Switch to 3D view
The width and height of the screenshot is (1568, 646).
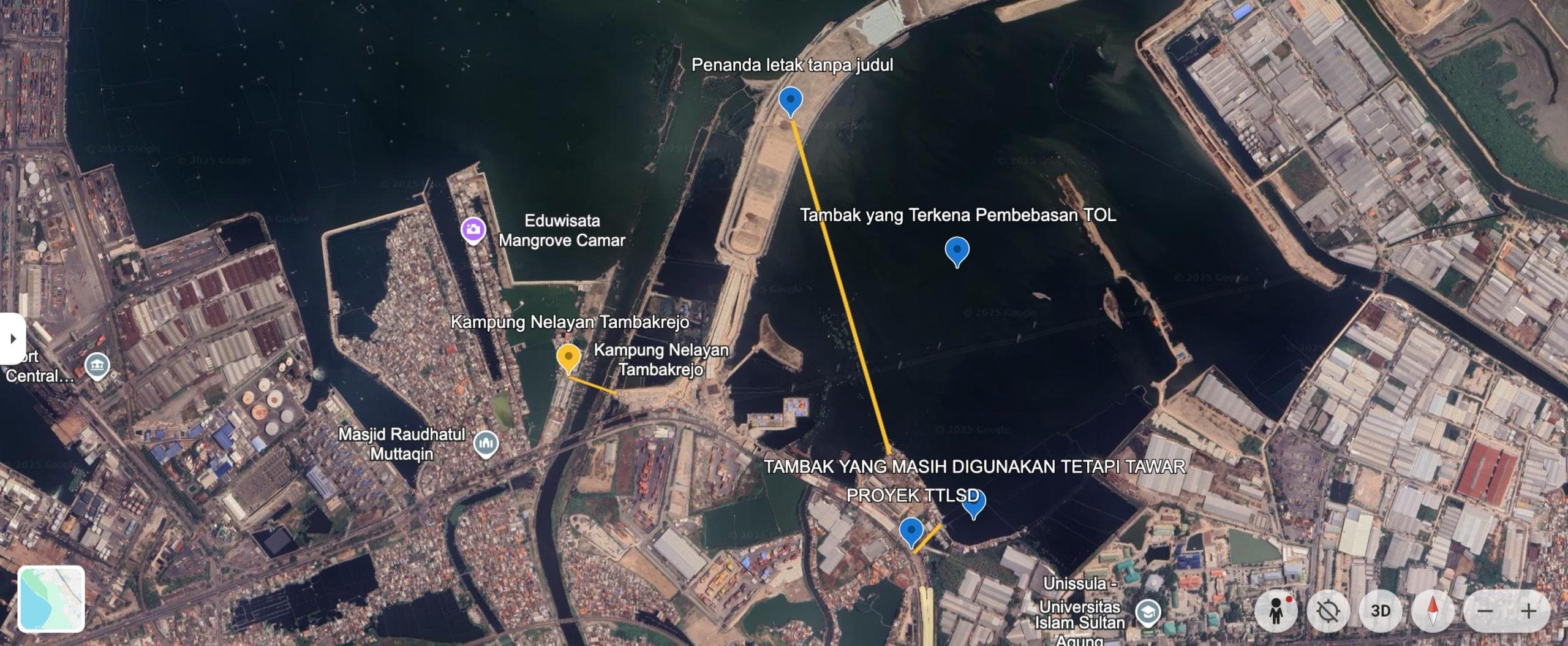[x=1380, y=611]
